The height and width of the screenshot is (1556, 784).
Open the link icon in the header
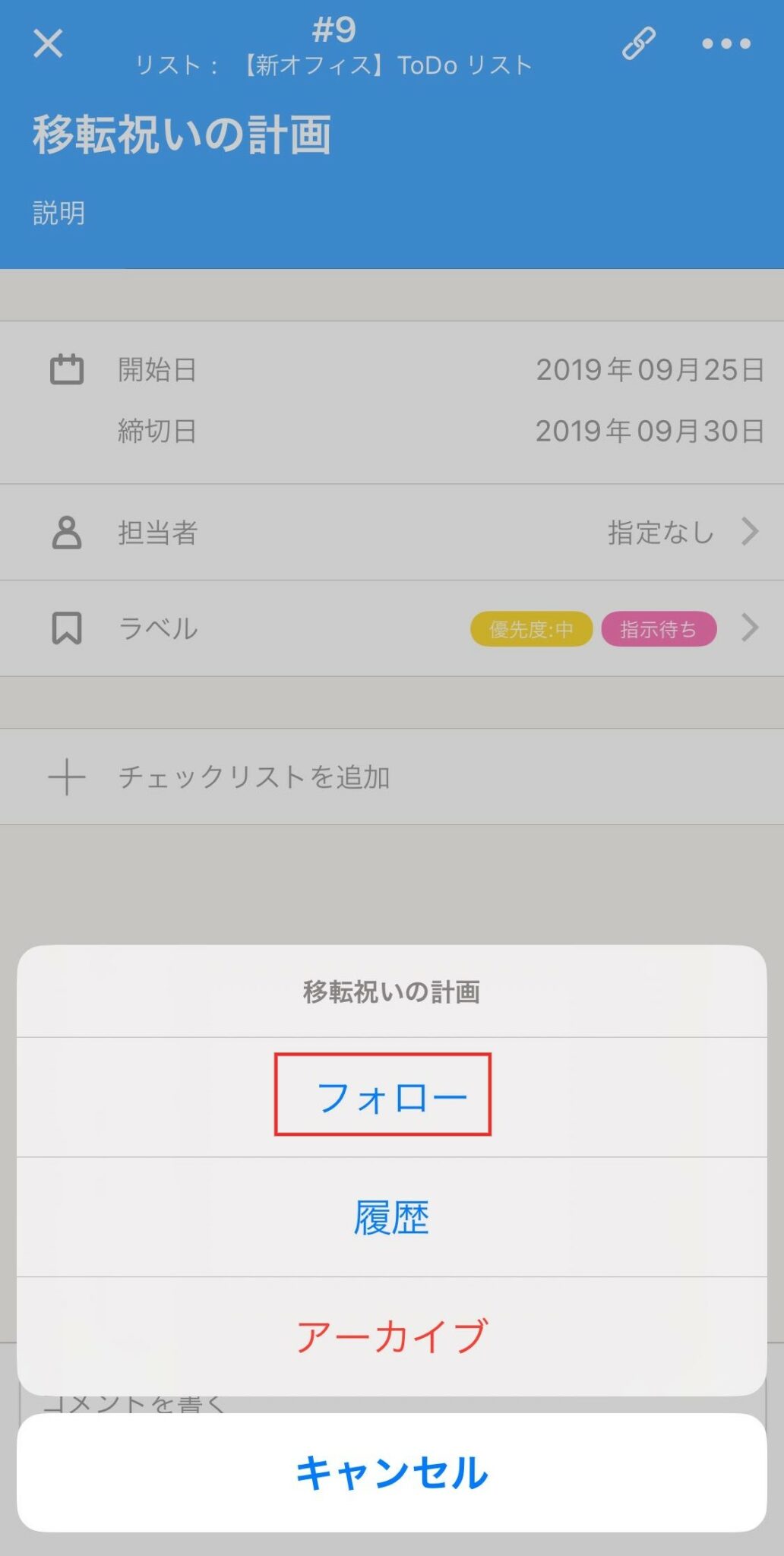[x=638, y=43]
